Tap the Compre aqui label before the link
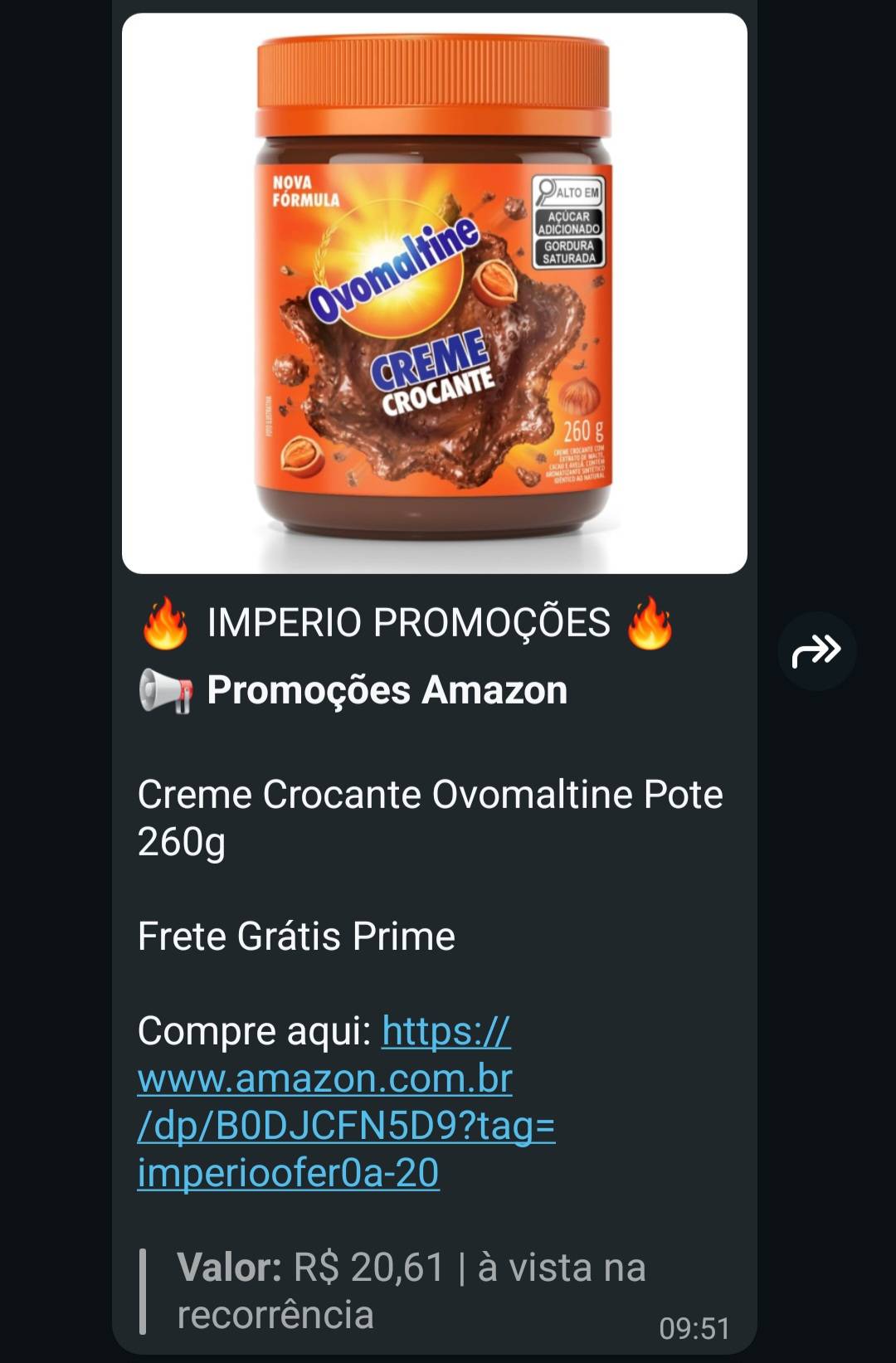 coord(241,1031)
